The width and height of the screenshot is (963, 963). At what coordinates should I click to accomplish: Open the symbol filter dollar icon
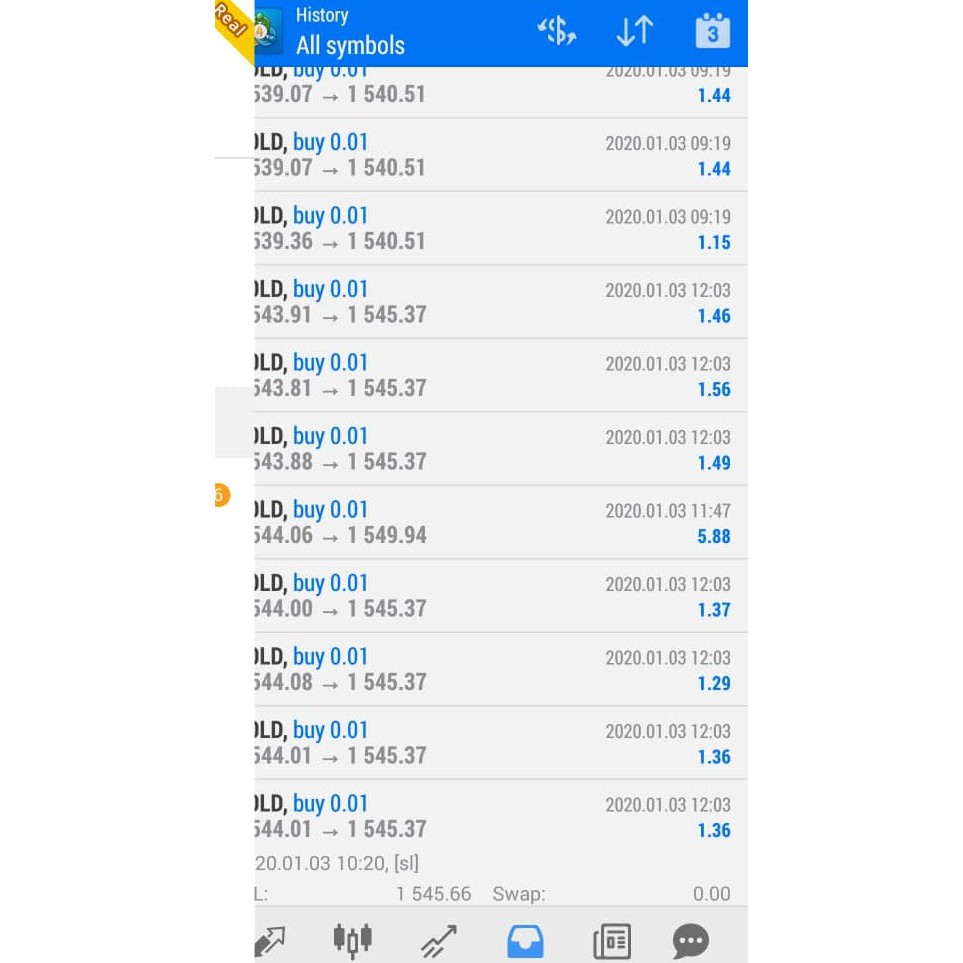(557, 32)
